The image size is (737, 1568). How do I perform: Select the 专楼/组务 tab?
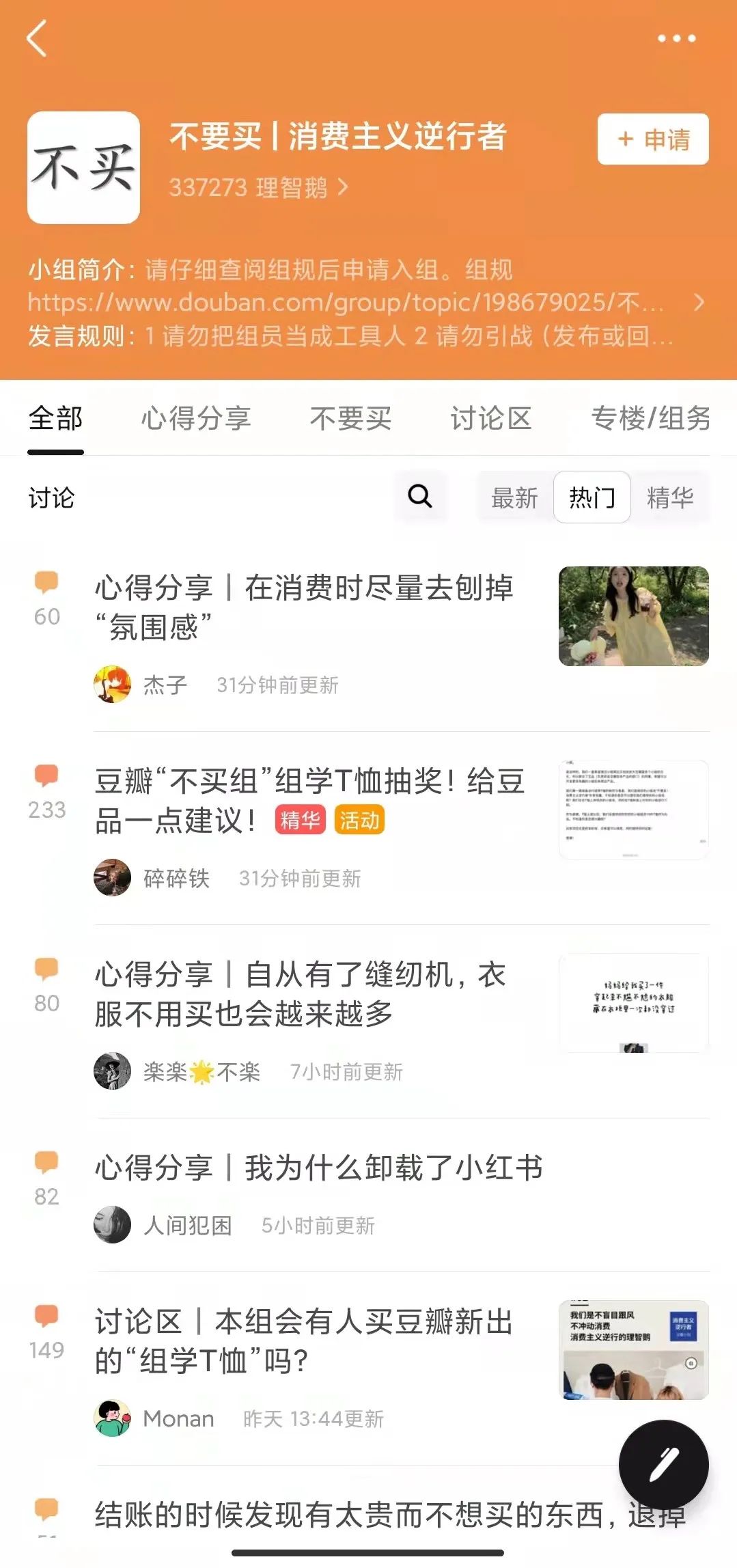(650, 418)
